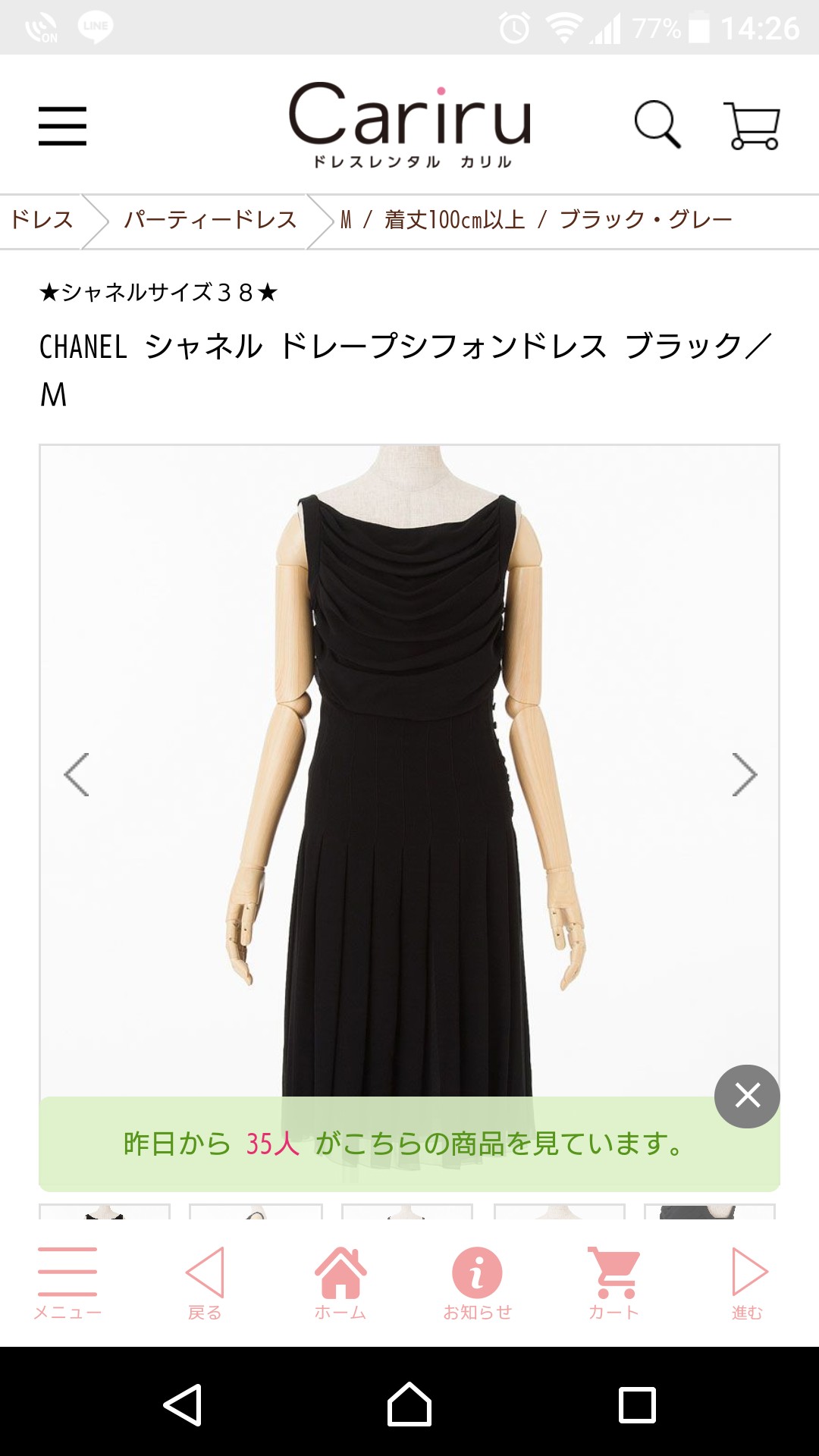819x1456 pixels.
Task: Dismiss the 35人 viewing notification
Action: click(x=747, y=1096)
